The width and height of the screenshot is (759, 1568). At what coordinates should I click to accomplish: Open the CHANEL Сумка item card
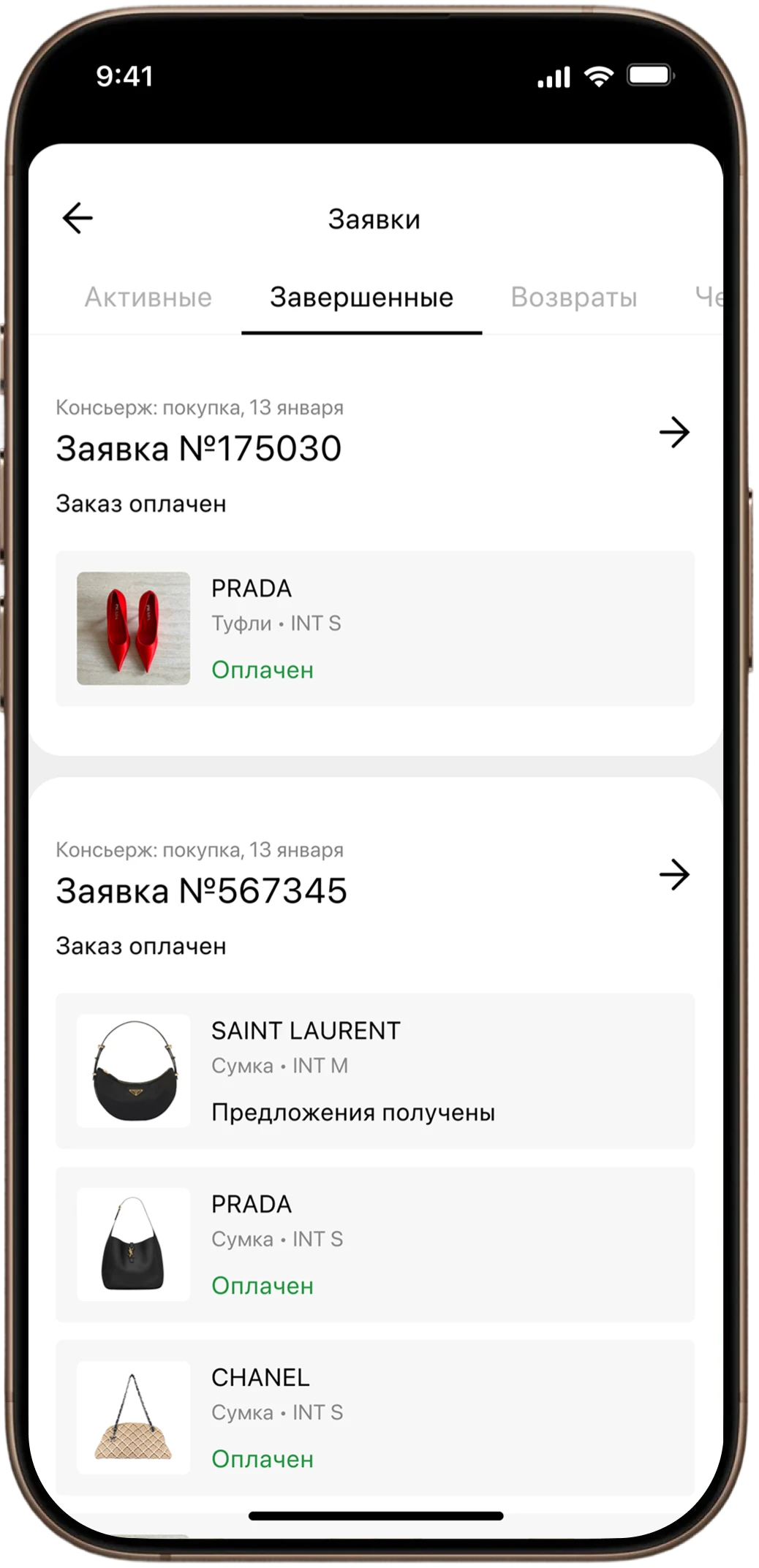coord(375,1417)
